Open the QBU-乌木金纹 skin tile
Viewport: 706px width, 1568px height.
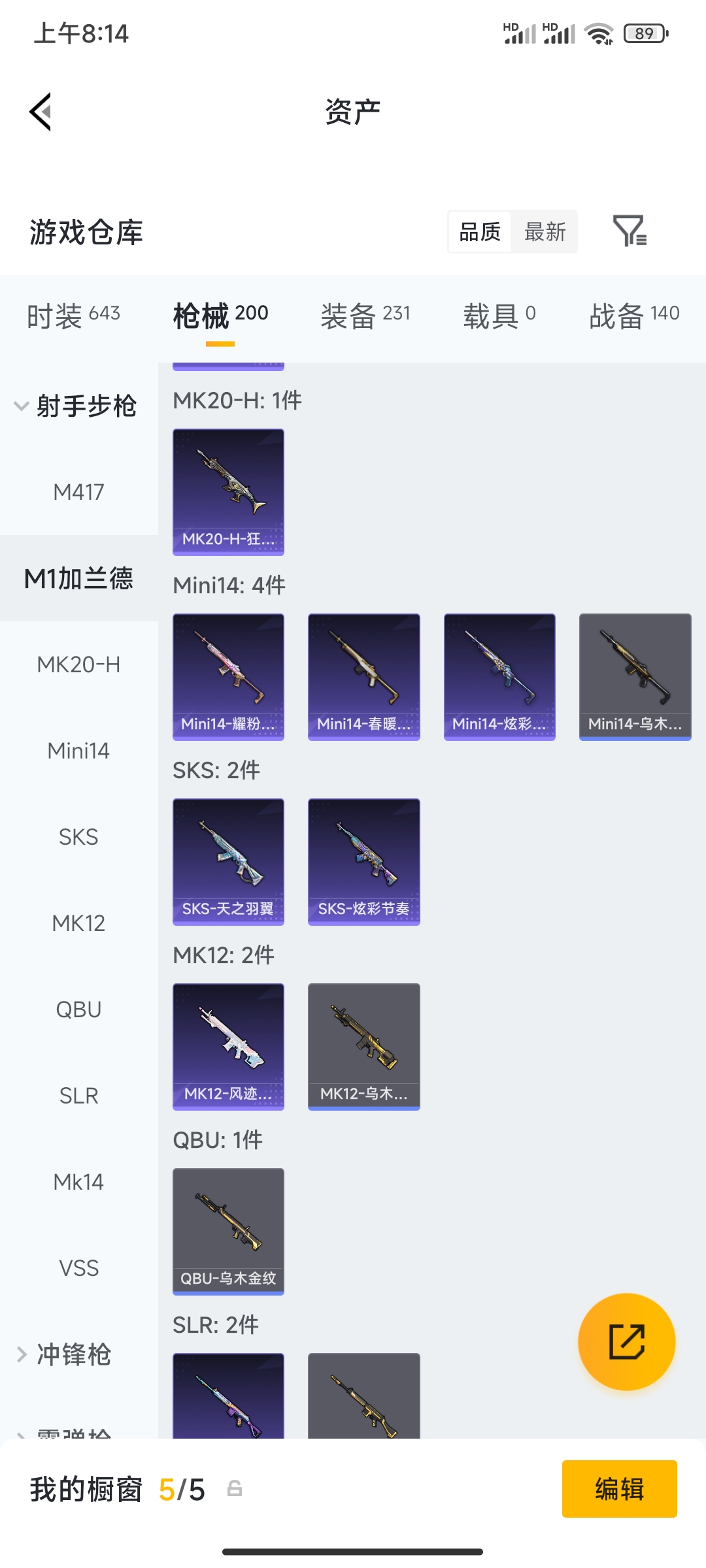228,1232
